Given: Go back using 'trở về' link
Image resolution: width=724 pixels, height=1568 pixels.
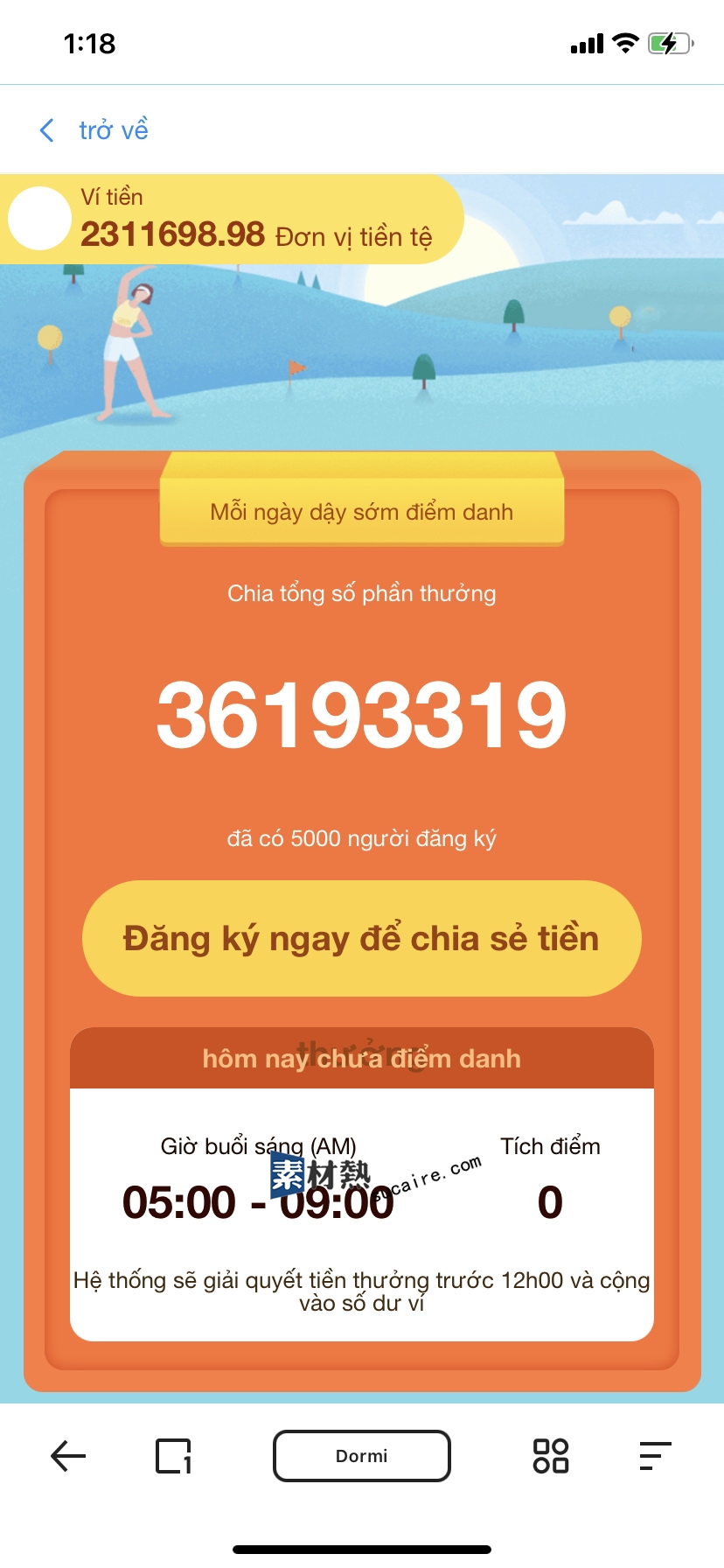Looking at the screenshot, I should [94, 130].
